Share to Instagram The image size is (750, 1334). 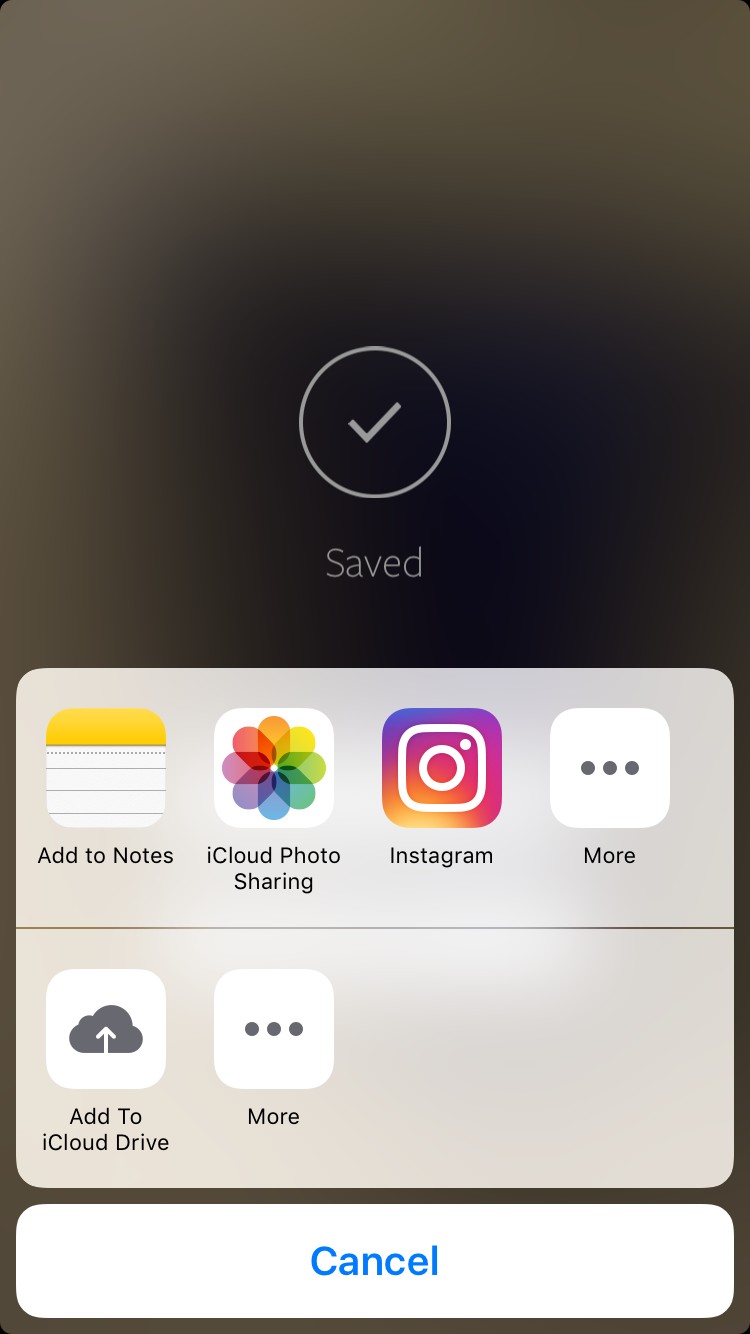click(x=442, y=768)
